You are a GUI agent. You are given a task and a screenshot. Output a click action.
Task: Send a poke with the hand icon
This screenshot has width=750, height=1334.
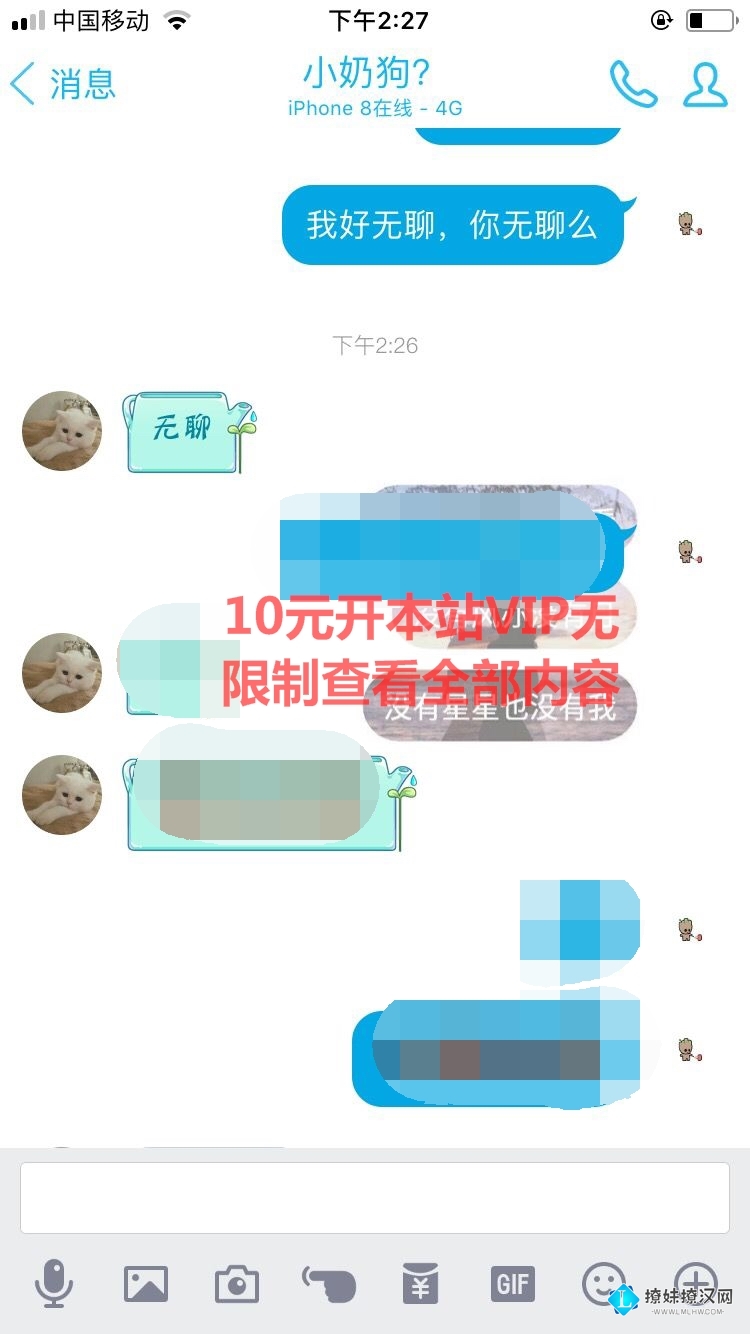tap(329, 1283)
